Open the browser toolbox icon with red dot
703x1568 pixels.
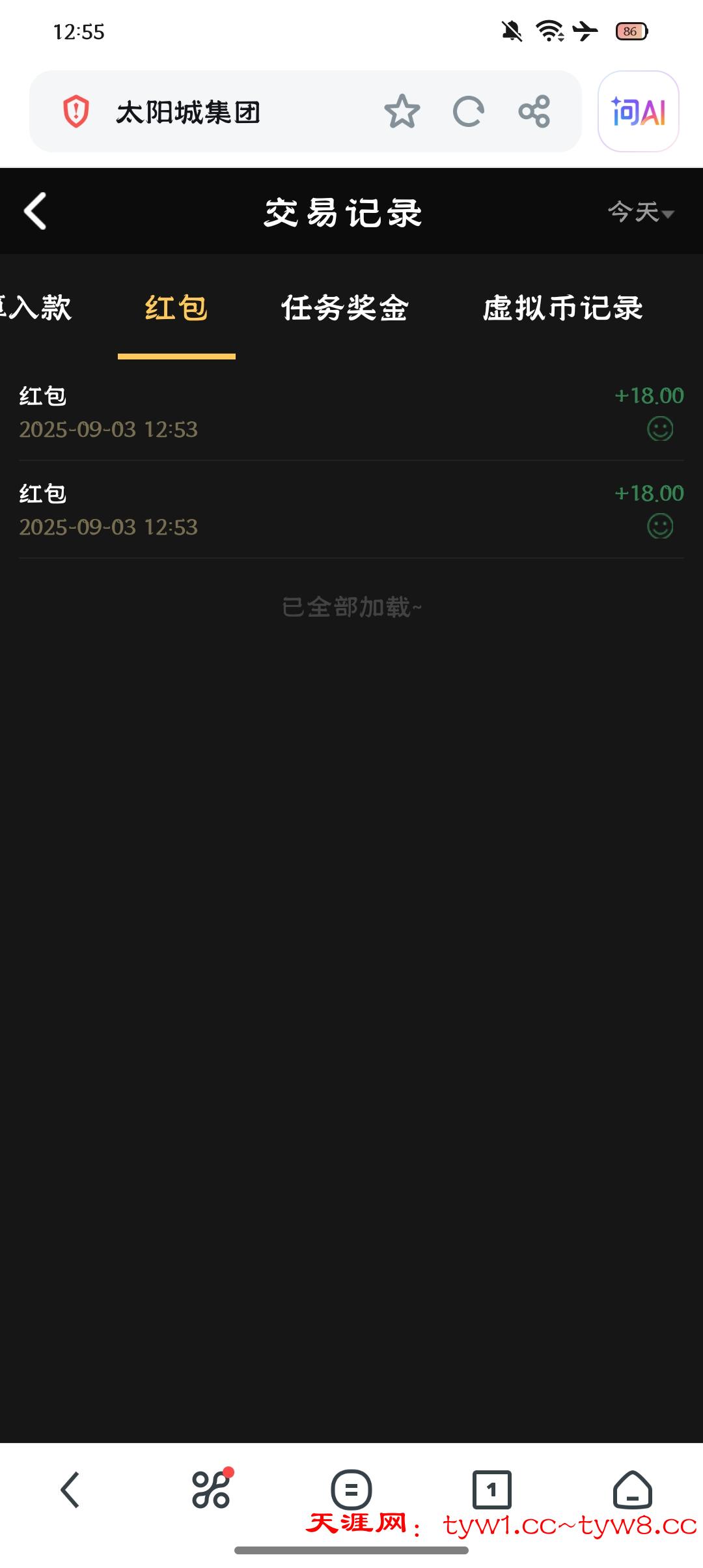click(211, 1489)
